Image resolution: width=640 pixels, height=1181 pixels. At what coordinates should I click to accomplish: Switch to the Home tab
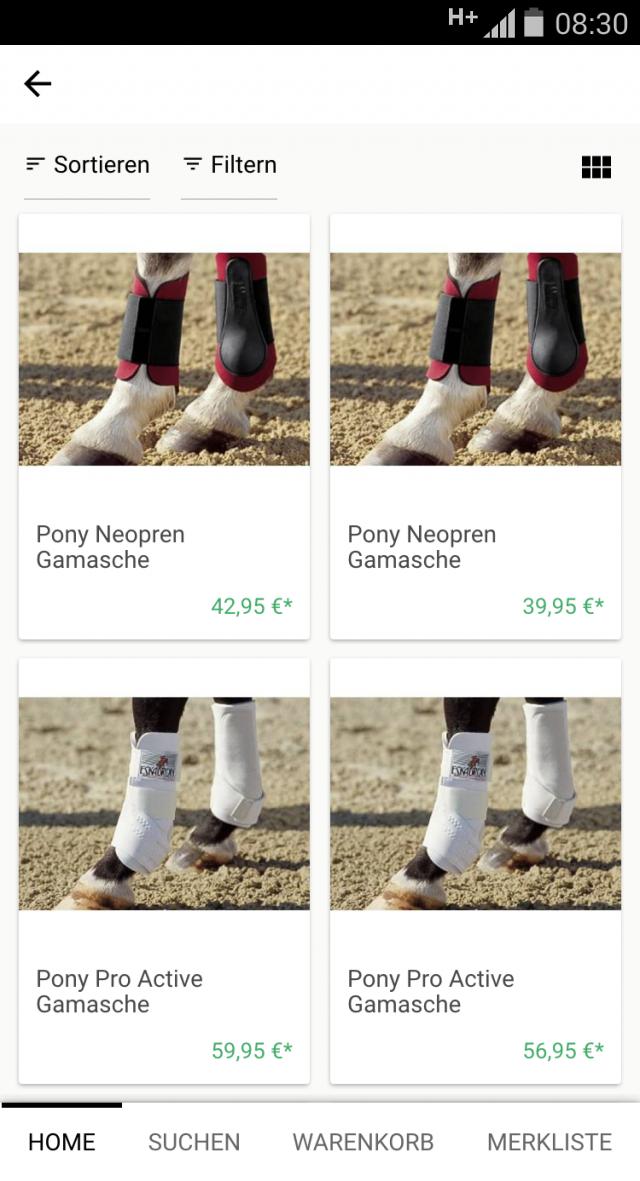(62, 1142)
